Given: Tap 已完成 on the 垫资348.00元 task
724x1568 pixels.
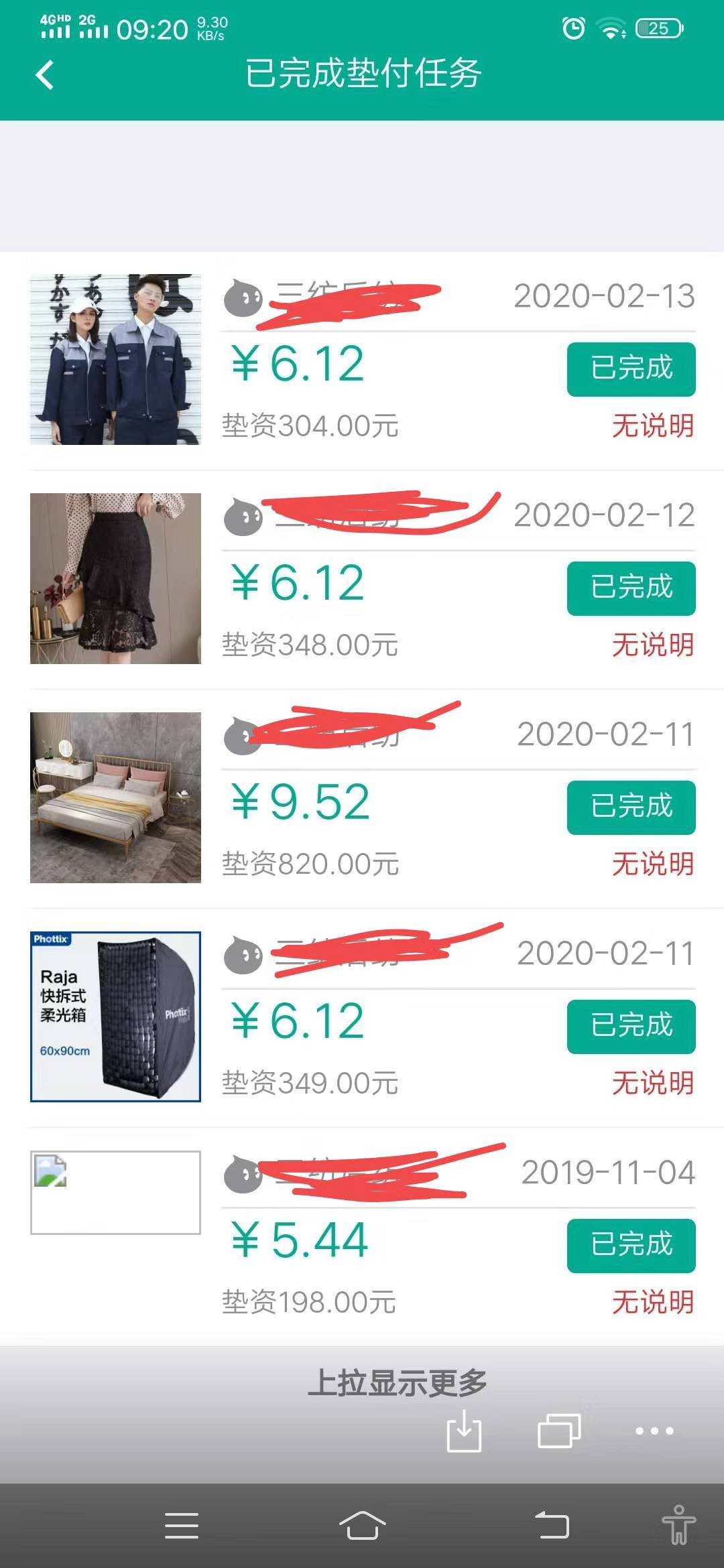Looking at the screenshot, I should (x=631, y=588).
